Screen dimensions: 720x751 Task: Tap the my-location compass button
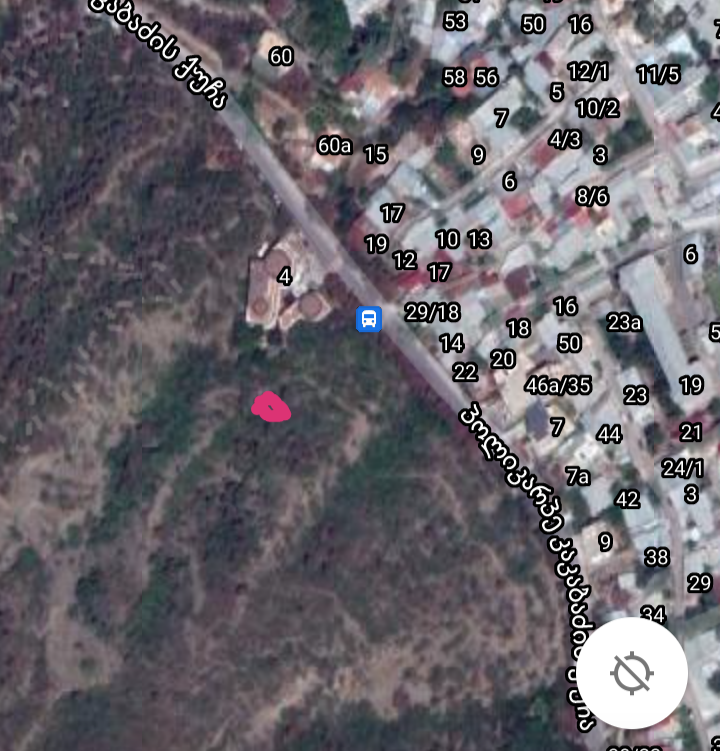[x=631, y=673]
